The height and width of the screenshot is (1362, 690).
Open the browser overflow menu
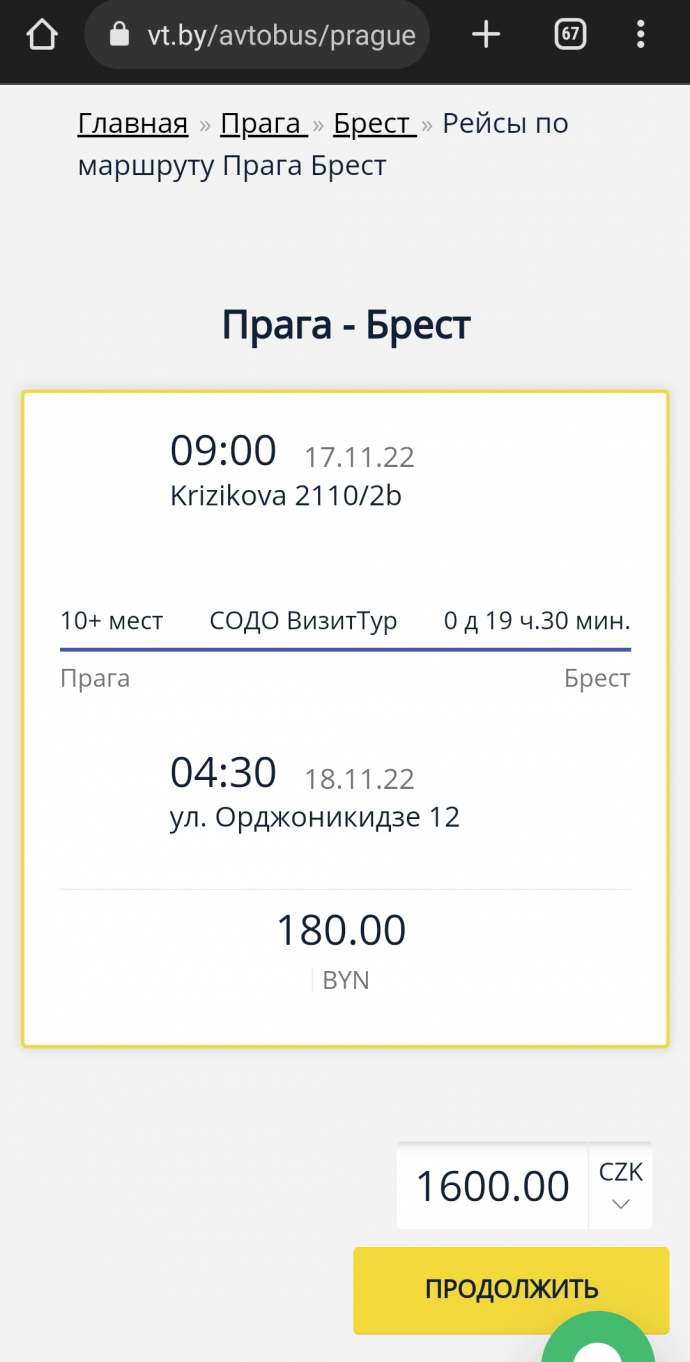pos(641,35)
